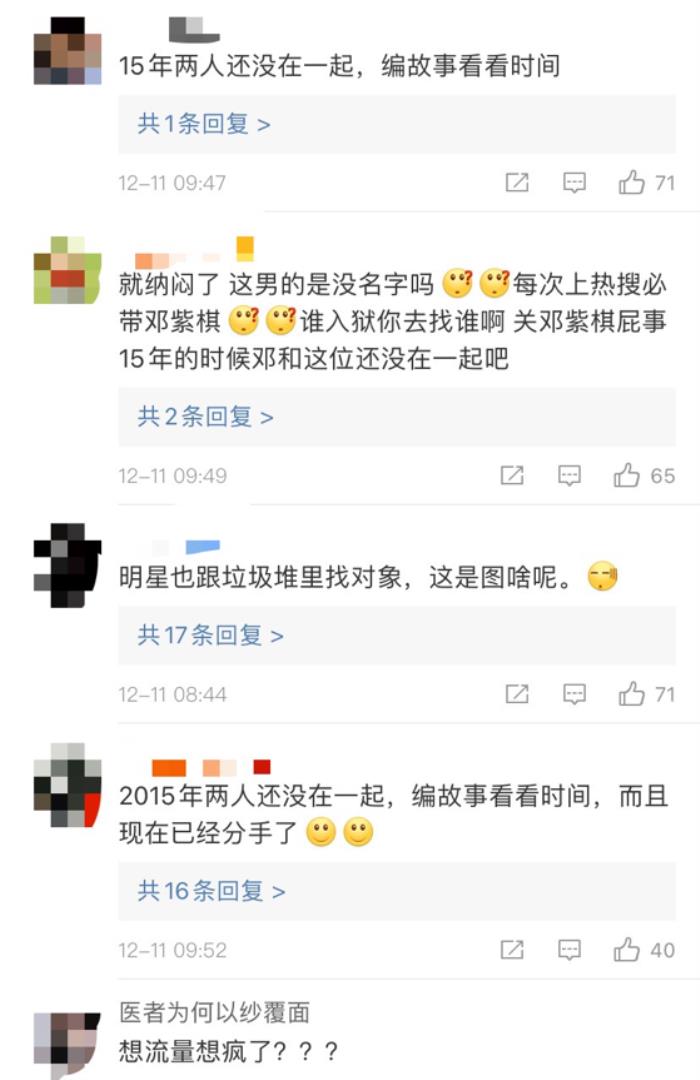Show the 共16条回复 replies
Image resolution: width=700 pixels, height=1080 pixels.
click(x=210, y=891)
